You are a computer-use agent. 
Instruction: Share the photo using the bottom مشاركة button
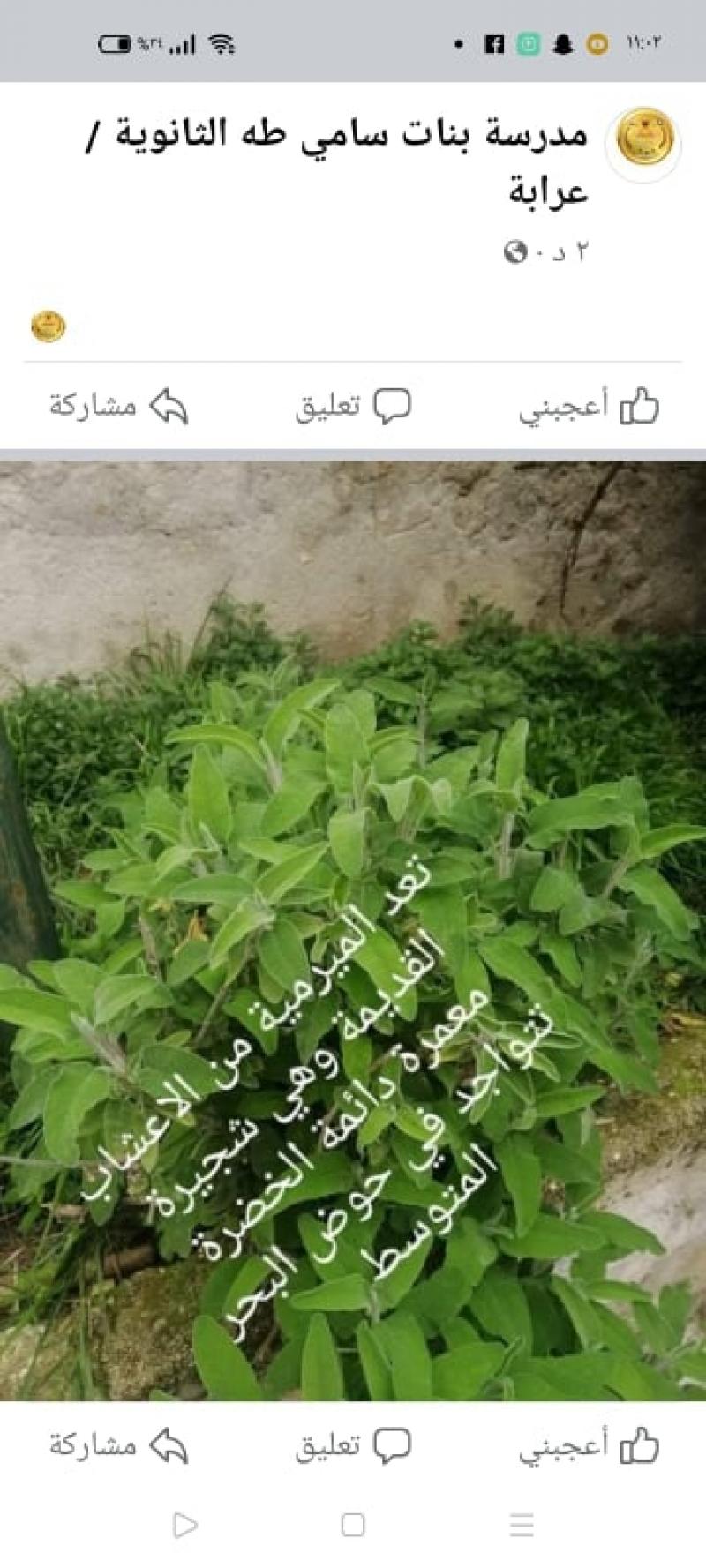tap(118, 1446)
